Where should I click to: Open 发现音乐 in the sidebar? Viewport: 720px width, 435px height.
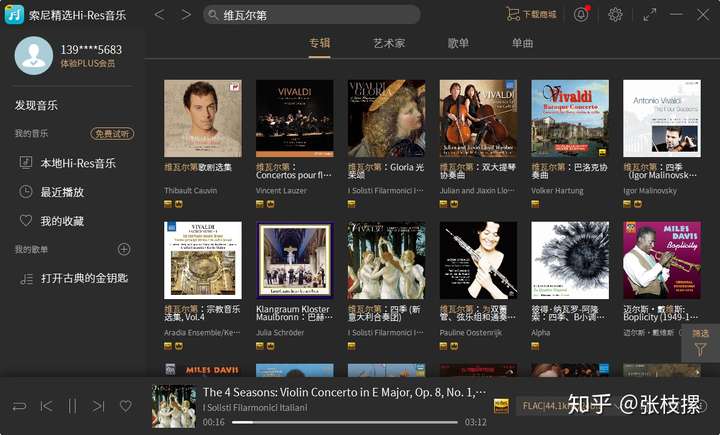36,106
